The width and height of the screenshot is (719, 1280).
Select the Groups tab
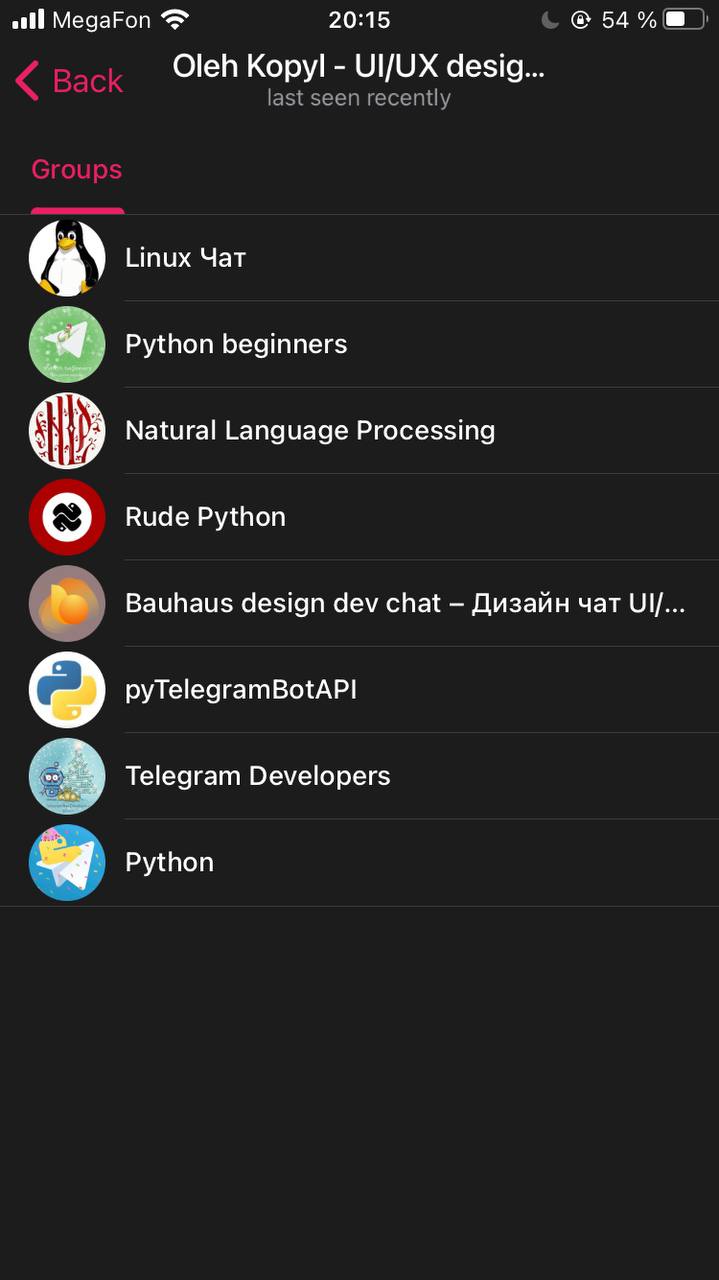[77, 170]
